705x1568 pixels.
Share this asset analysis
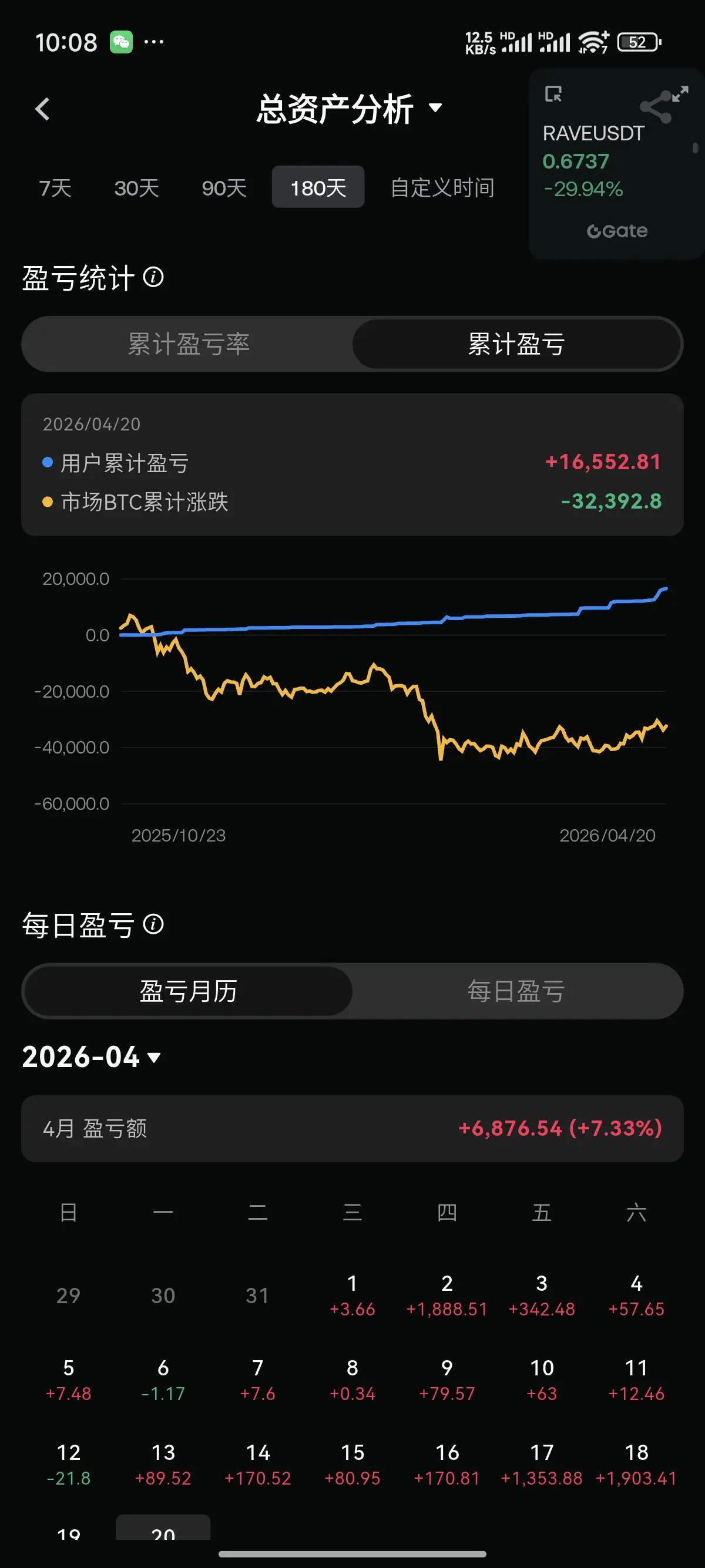(x=656, y=107)
